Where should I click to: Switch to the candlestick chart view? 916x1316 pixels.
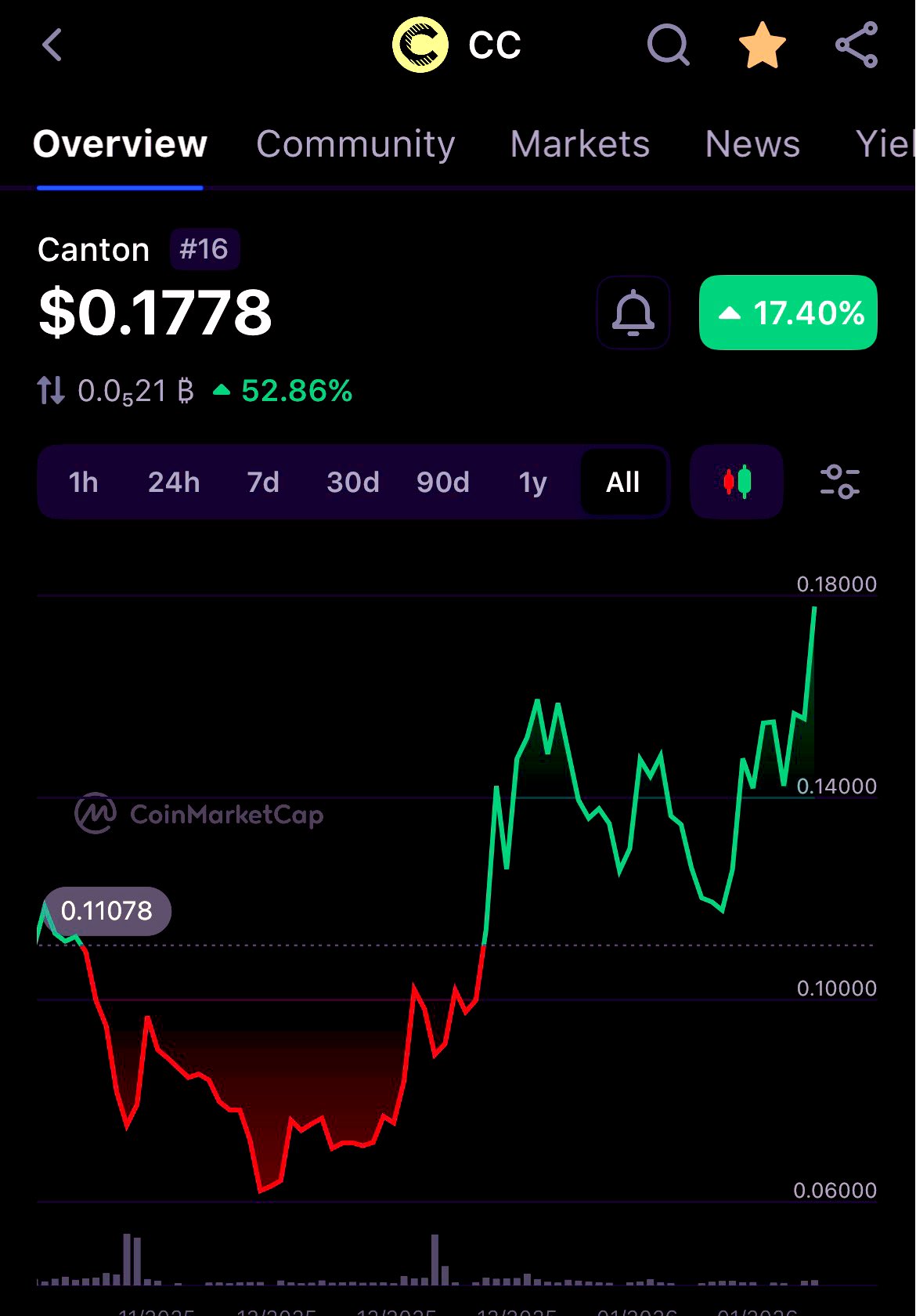point(737,482)
